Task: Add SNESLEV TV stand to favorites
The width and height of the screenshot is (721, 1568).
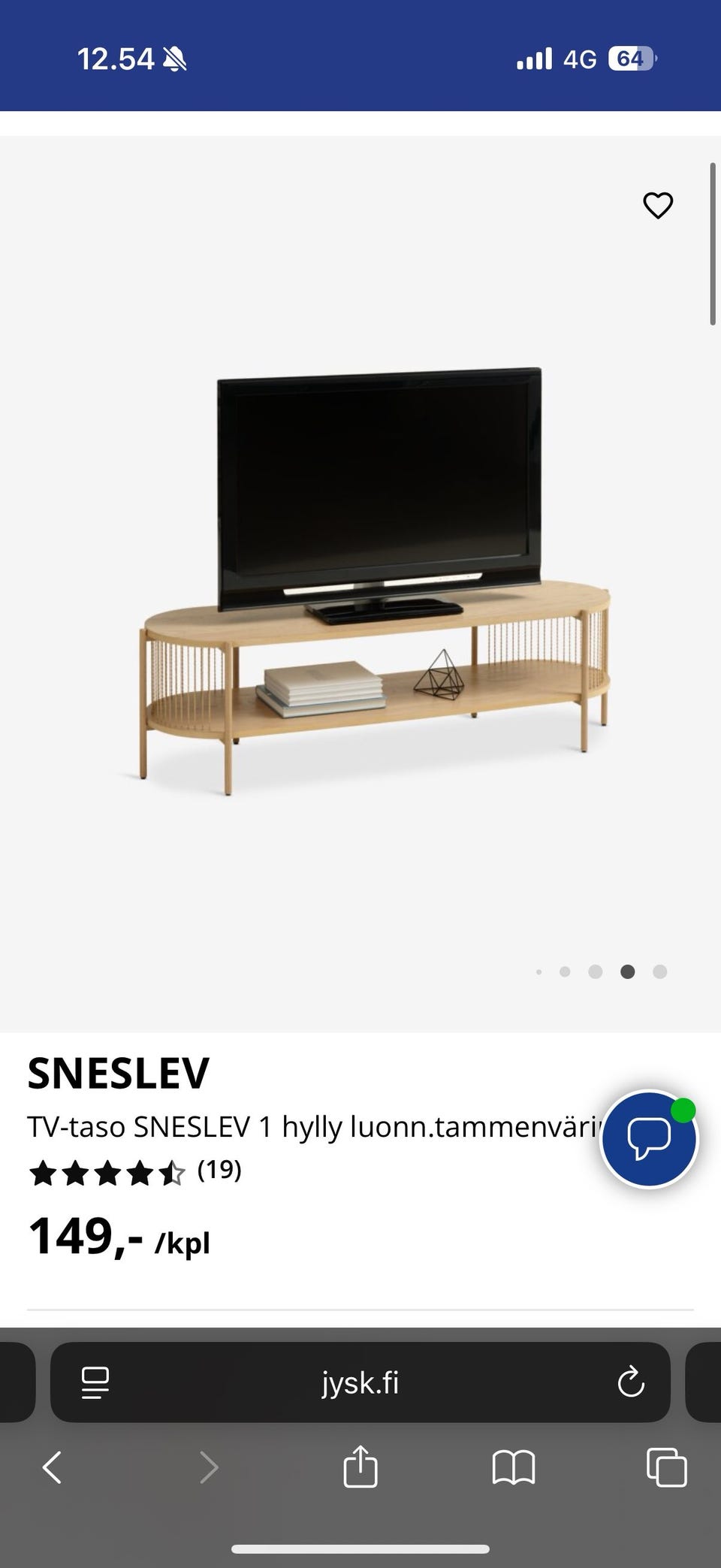Action: click(x=658, y=205)
